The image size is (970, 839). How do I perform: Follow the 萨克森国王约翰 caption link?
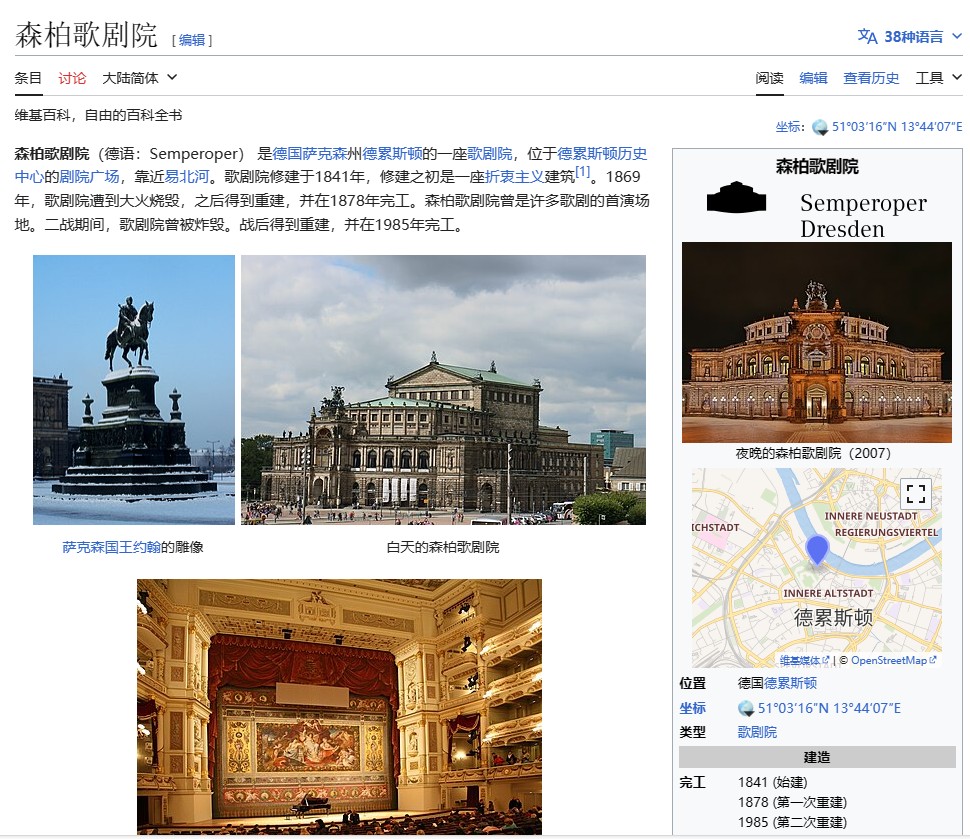[x=111, y=547]
